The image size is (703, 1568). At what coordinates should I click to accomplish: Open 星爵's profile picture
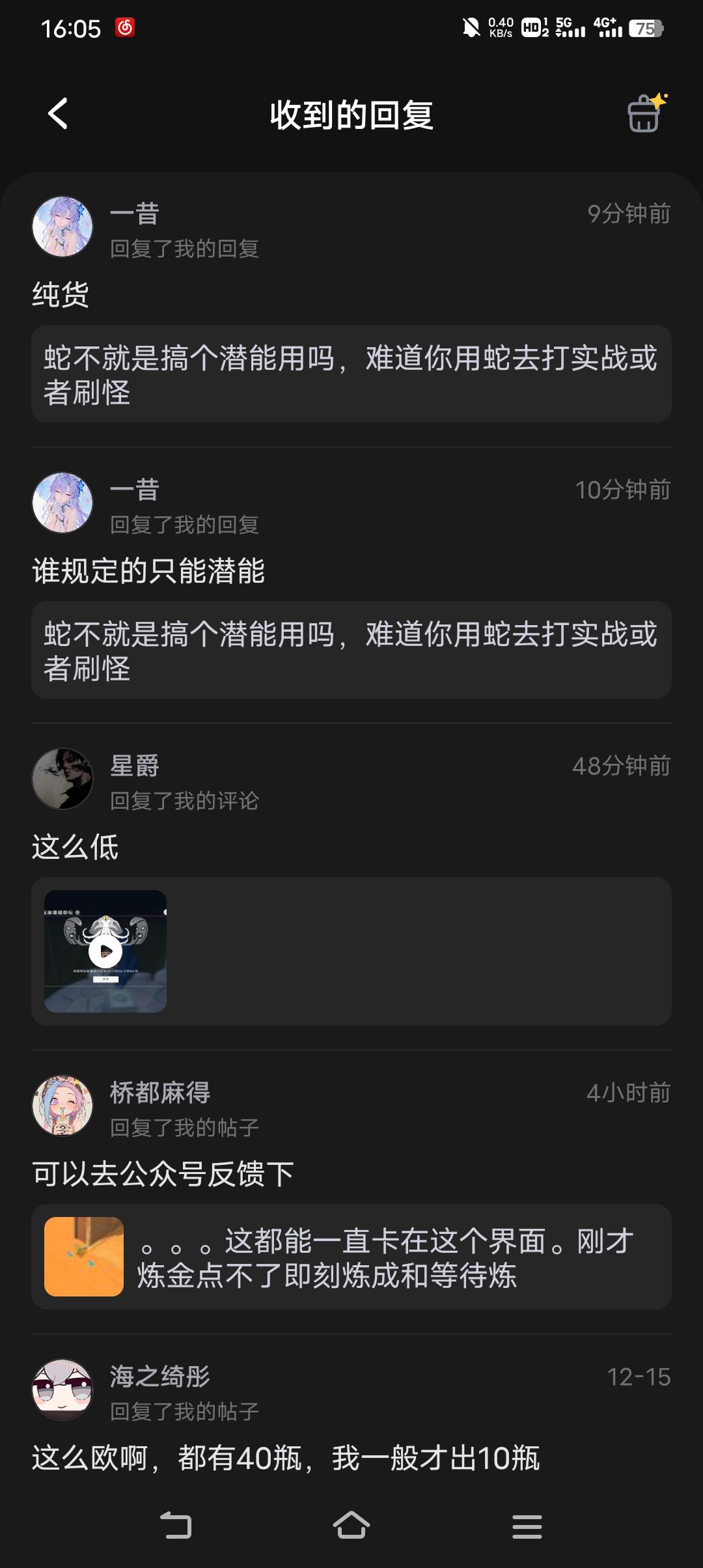point(63,779)
